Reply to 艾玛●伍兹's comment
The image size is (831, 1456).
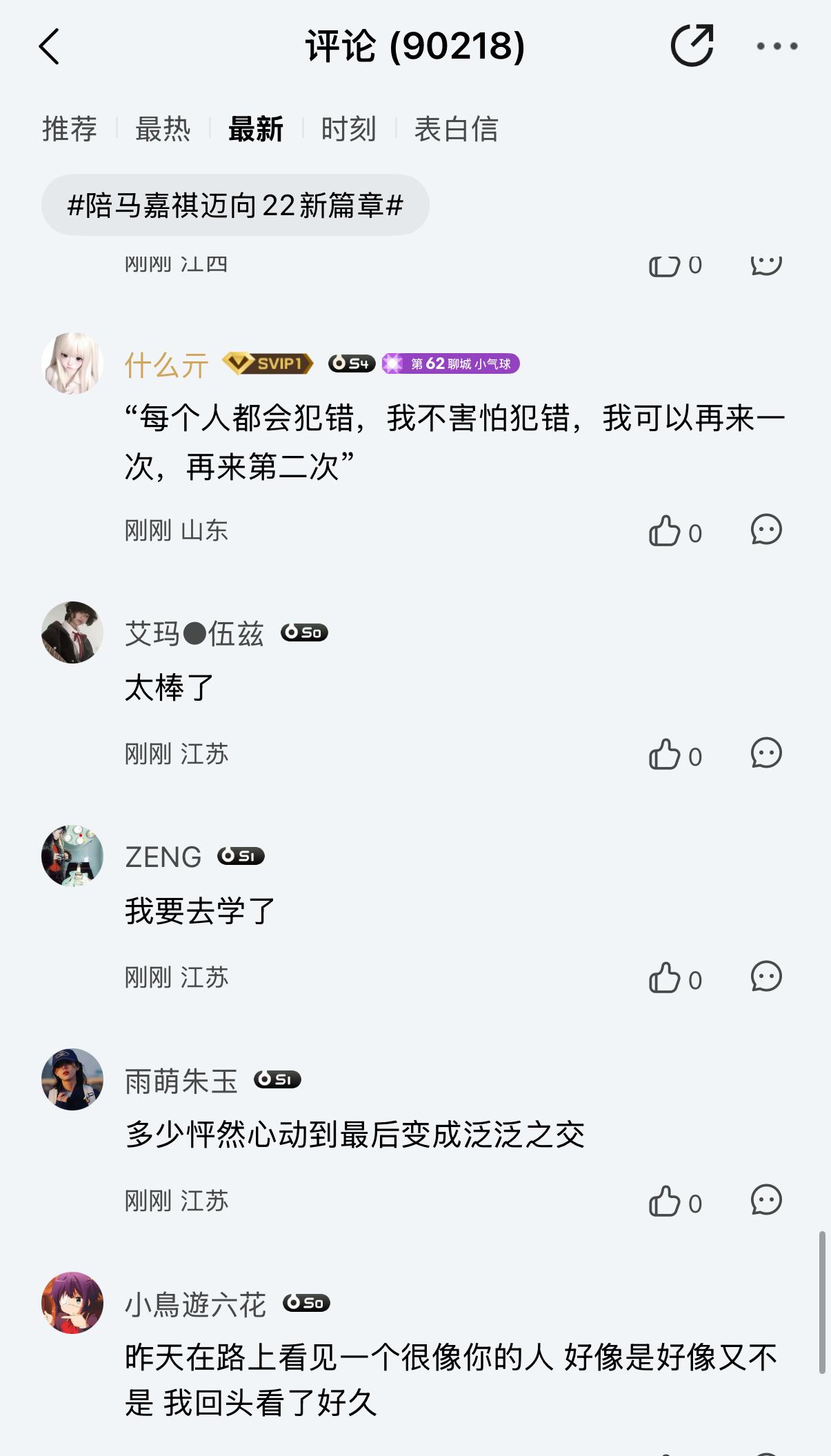pos(766,753)
